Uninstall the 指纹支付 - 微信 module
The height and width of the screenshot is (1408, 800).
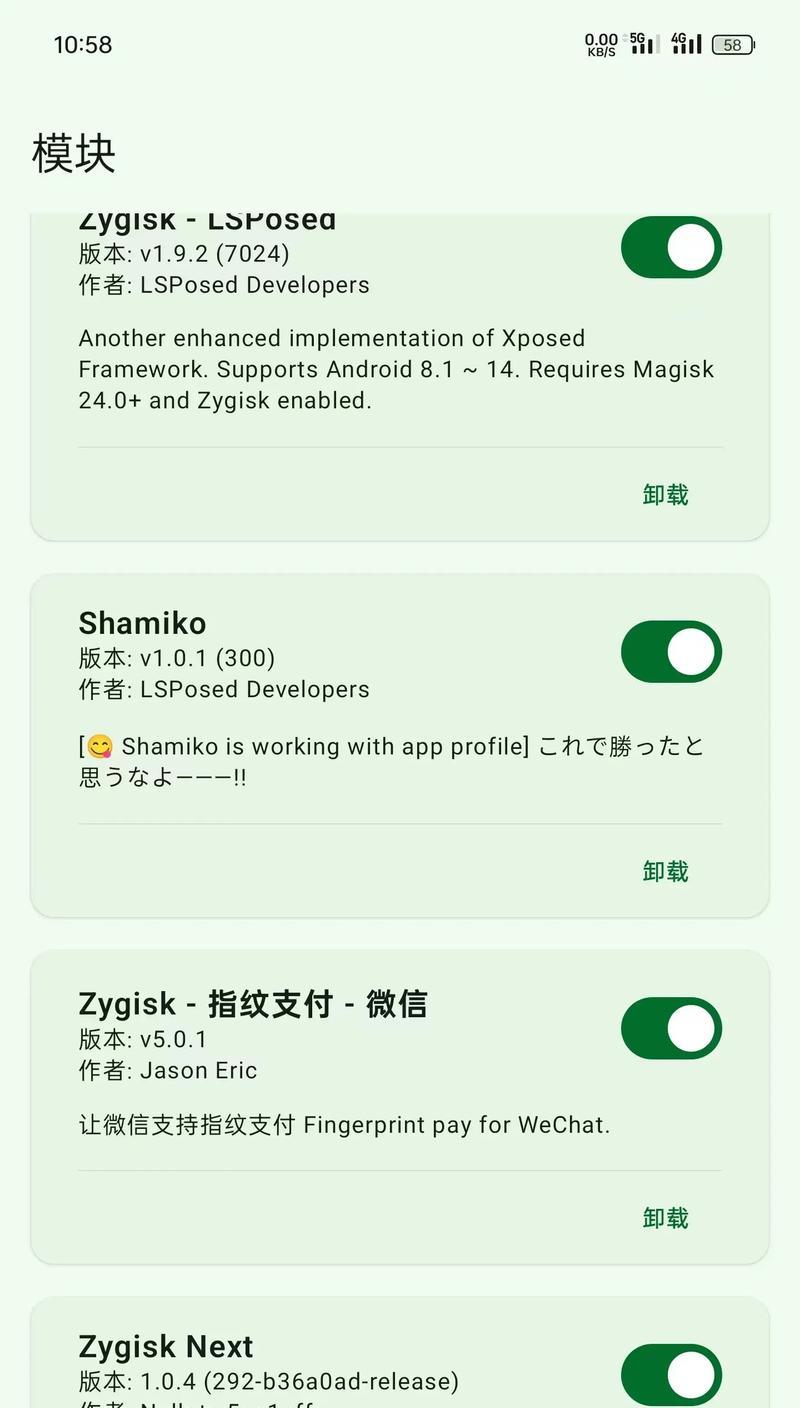[x=665, y=1218]
